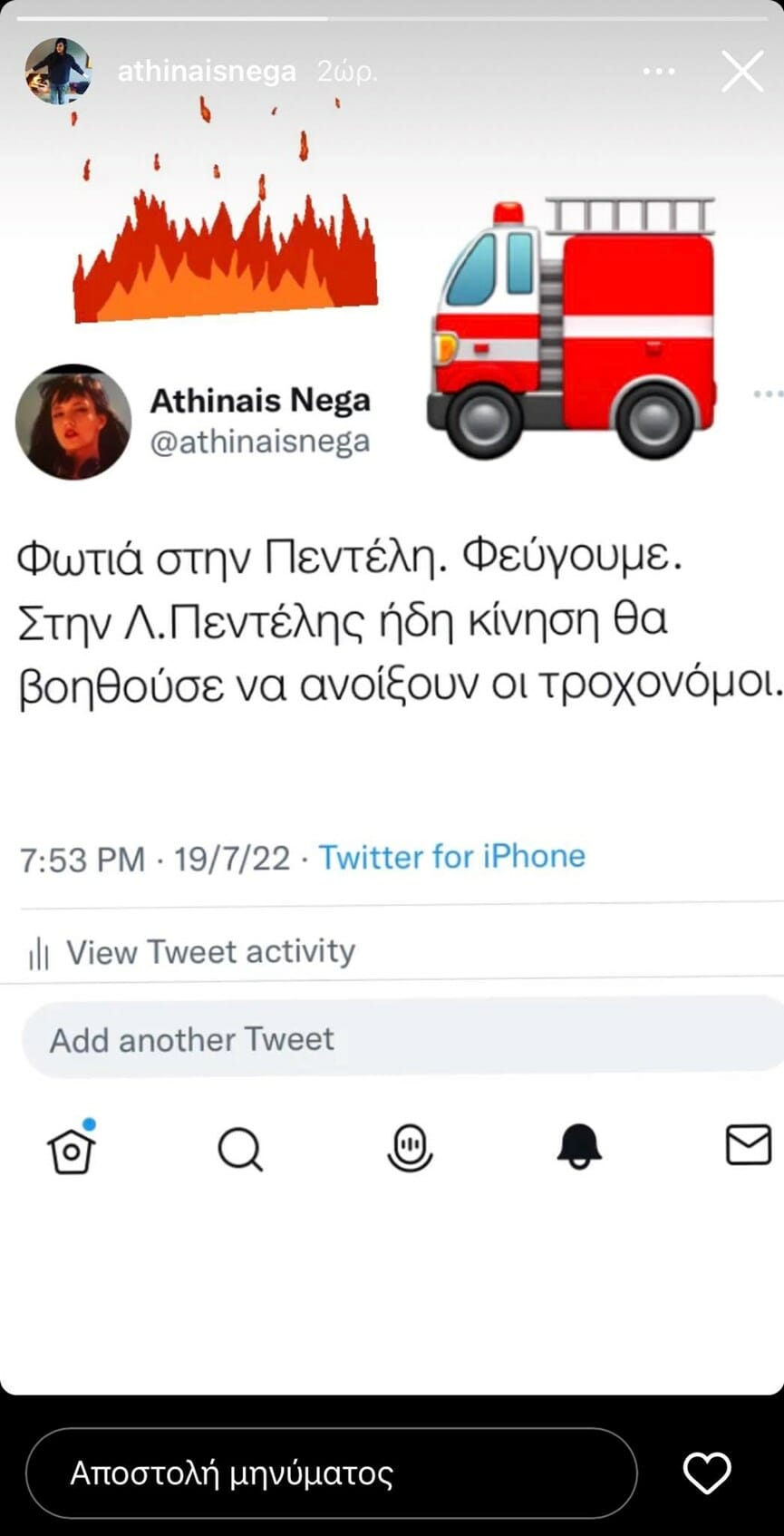
Task: Close the story viewer
Action: pos(742,72)
